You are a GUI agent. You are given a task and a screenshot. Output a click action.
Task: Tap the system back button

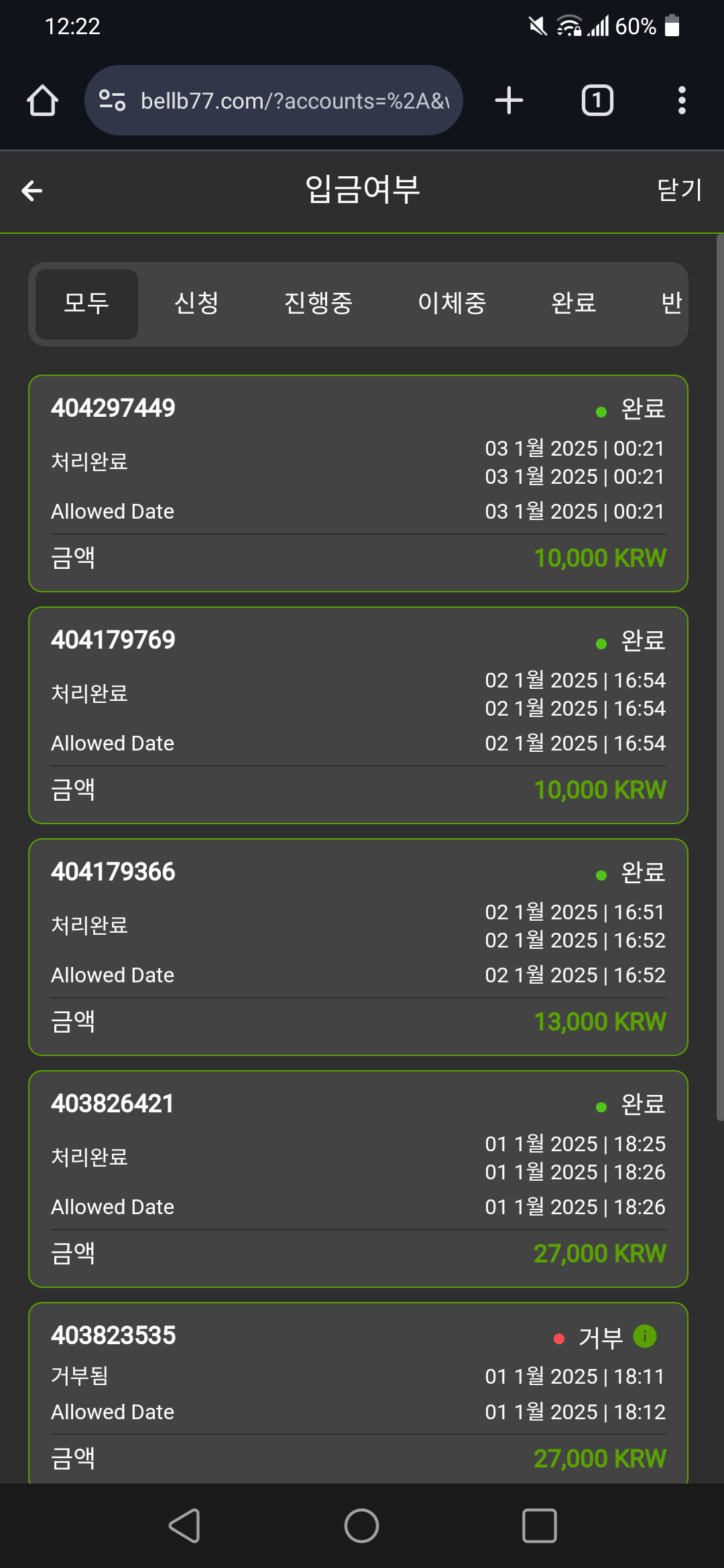tap(184, 1526)
